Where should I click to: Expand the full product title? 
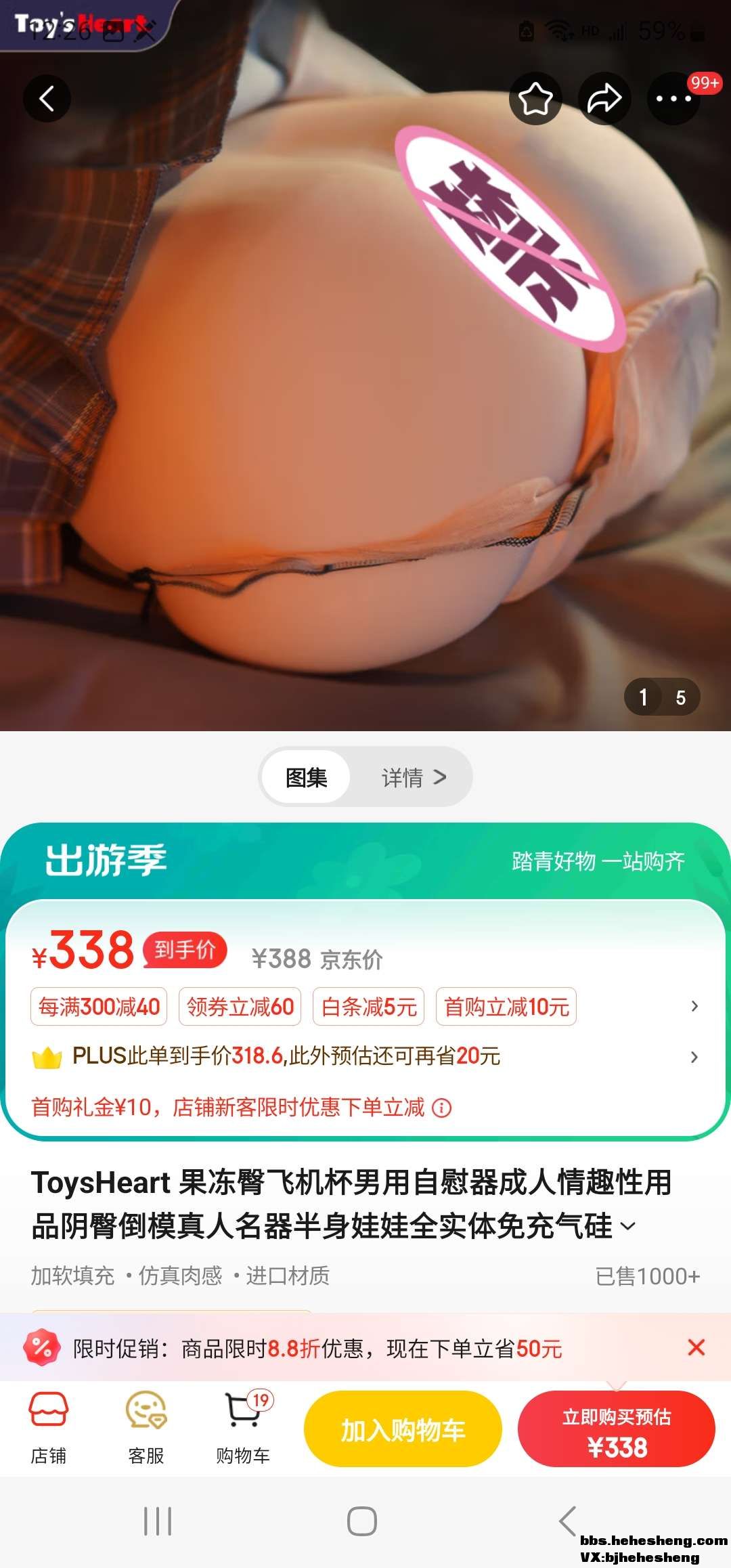coord(628,1226)
